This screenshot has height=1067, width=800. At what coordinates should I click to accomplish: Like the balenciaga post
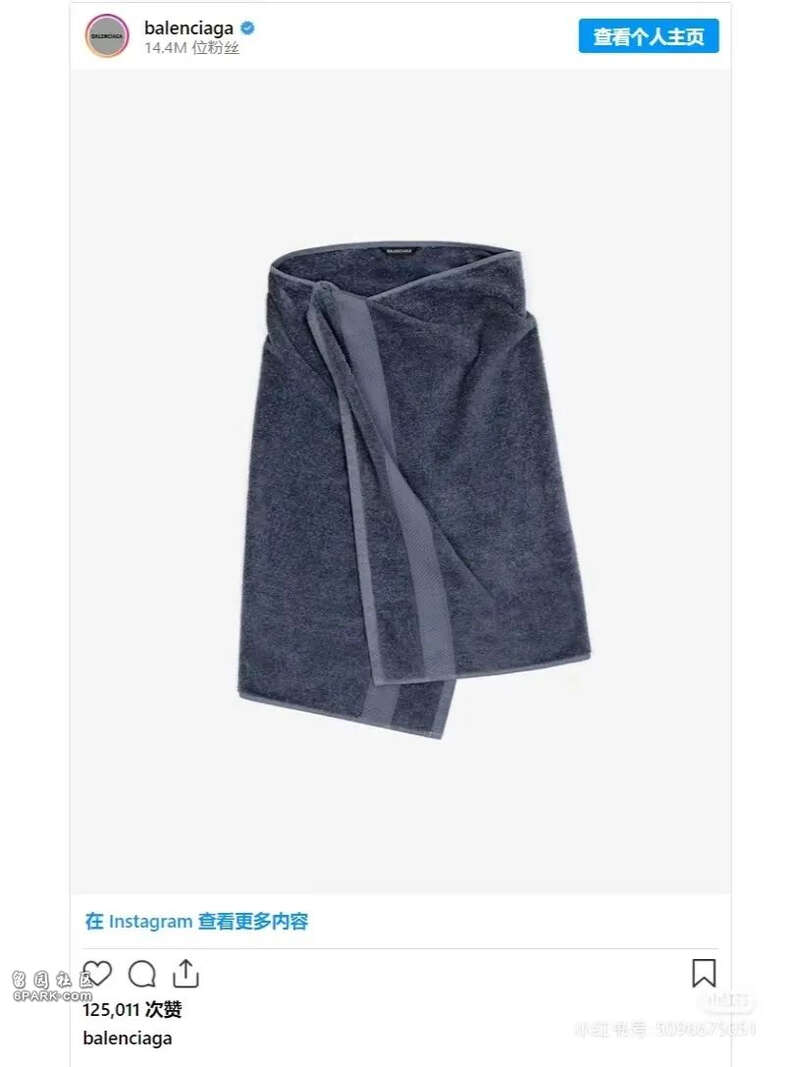point(98,973)
